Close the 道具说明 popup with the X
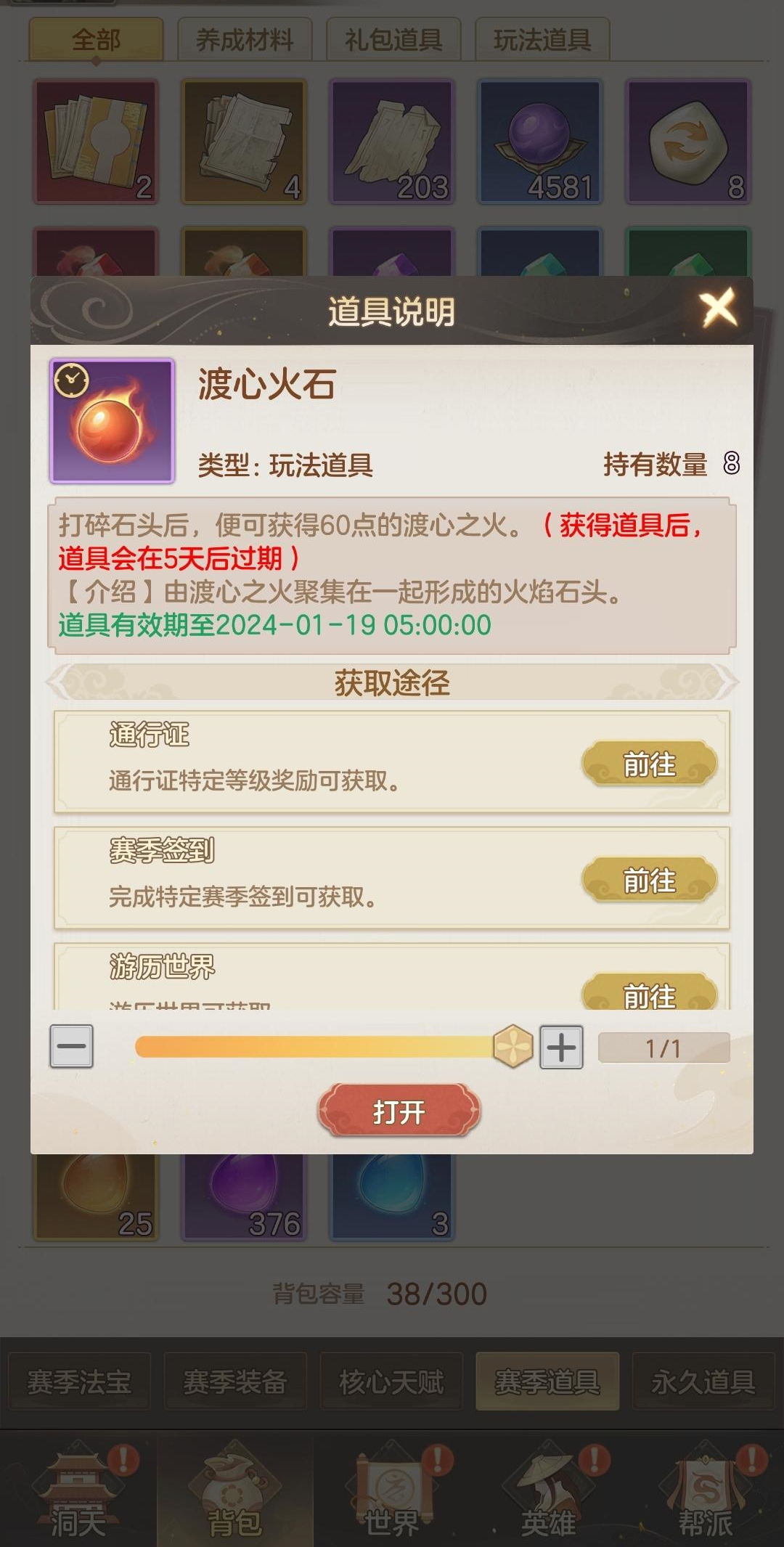Viewport: 784px width, 1547px height. 718,309
